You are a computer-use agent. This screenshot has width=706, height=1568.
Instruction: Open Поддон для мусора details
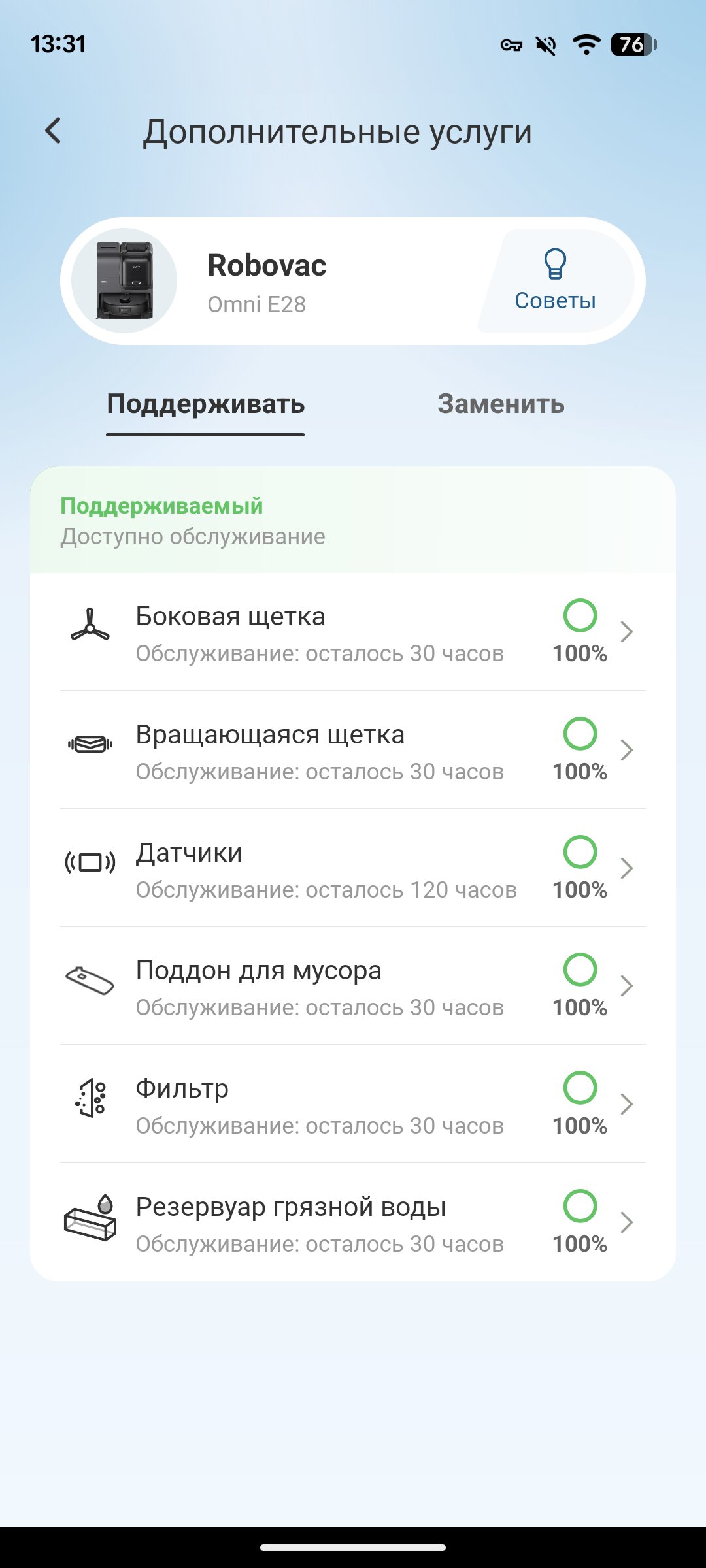pos(353,987)
